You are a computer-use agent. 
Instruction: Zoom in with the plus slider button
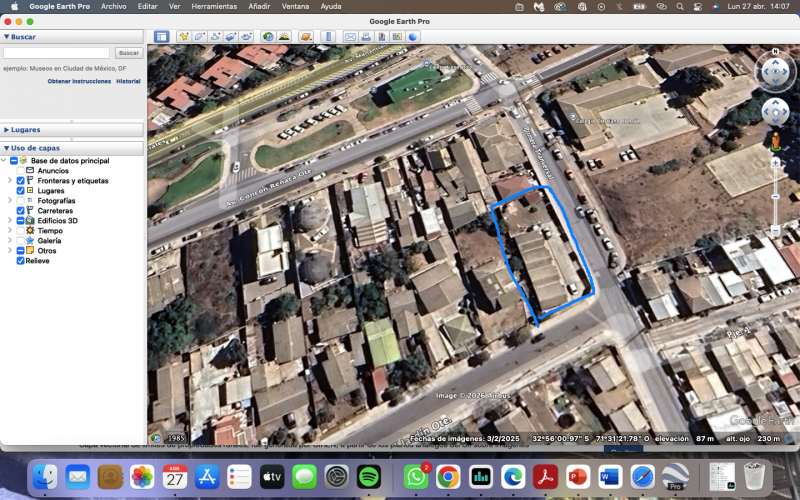click(x=776, y=162)
